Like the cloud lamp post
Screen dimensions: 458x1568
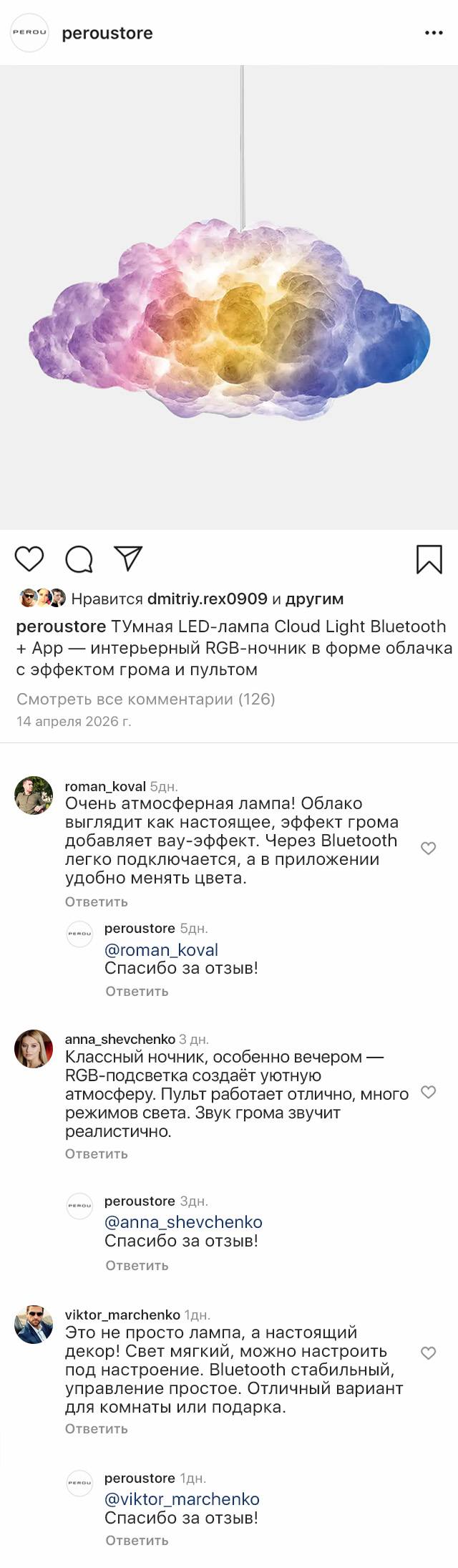[29, 559]
